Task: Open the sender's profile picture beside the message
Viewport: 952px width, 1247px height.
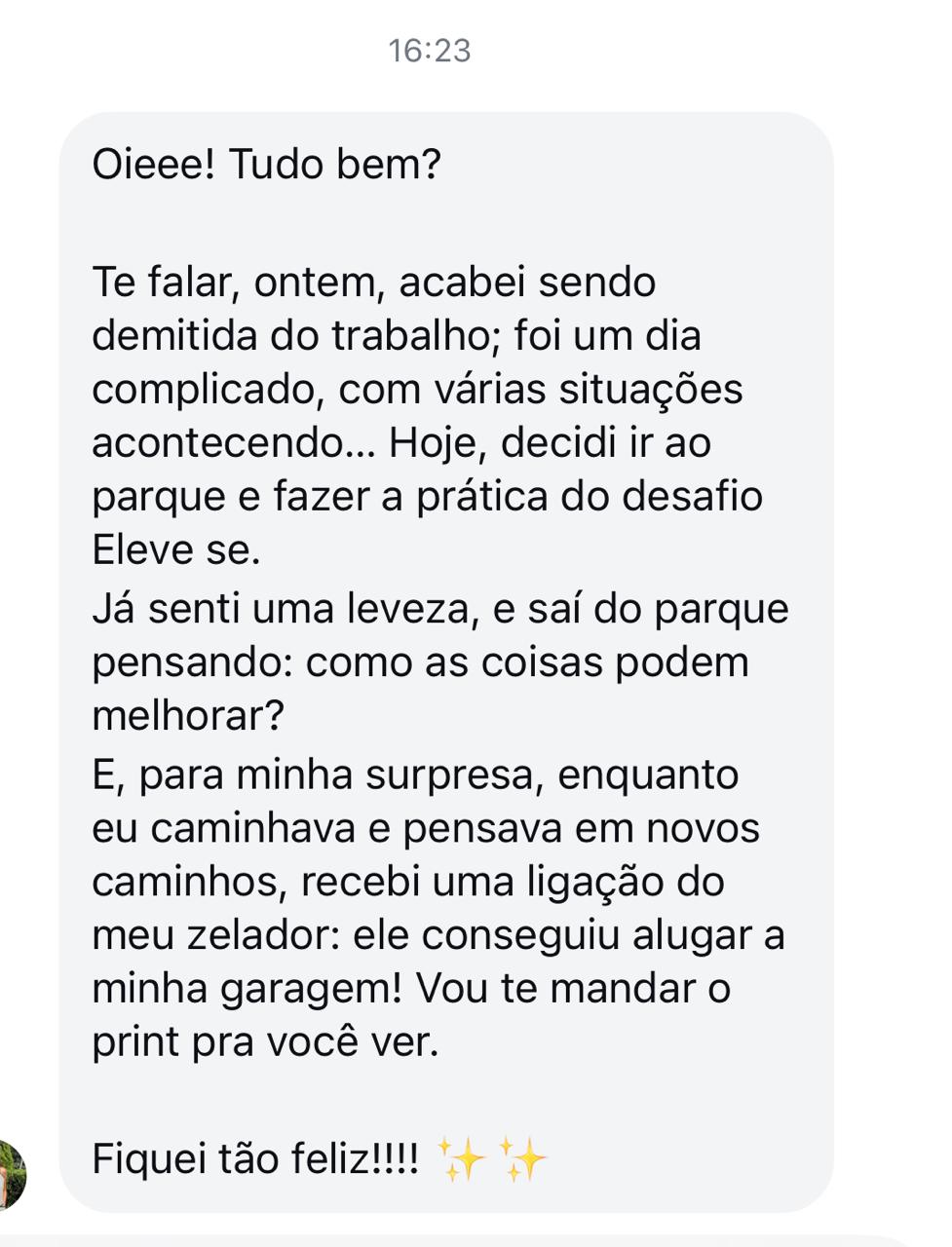Action: [11, 1174]
